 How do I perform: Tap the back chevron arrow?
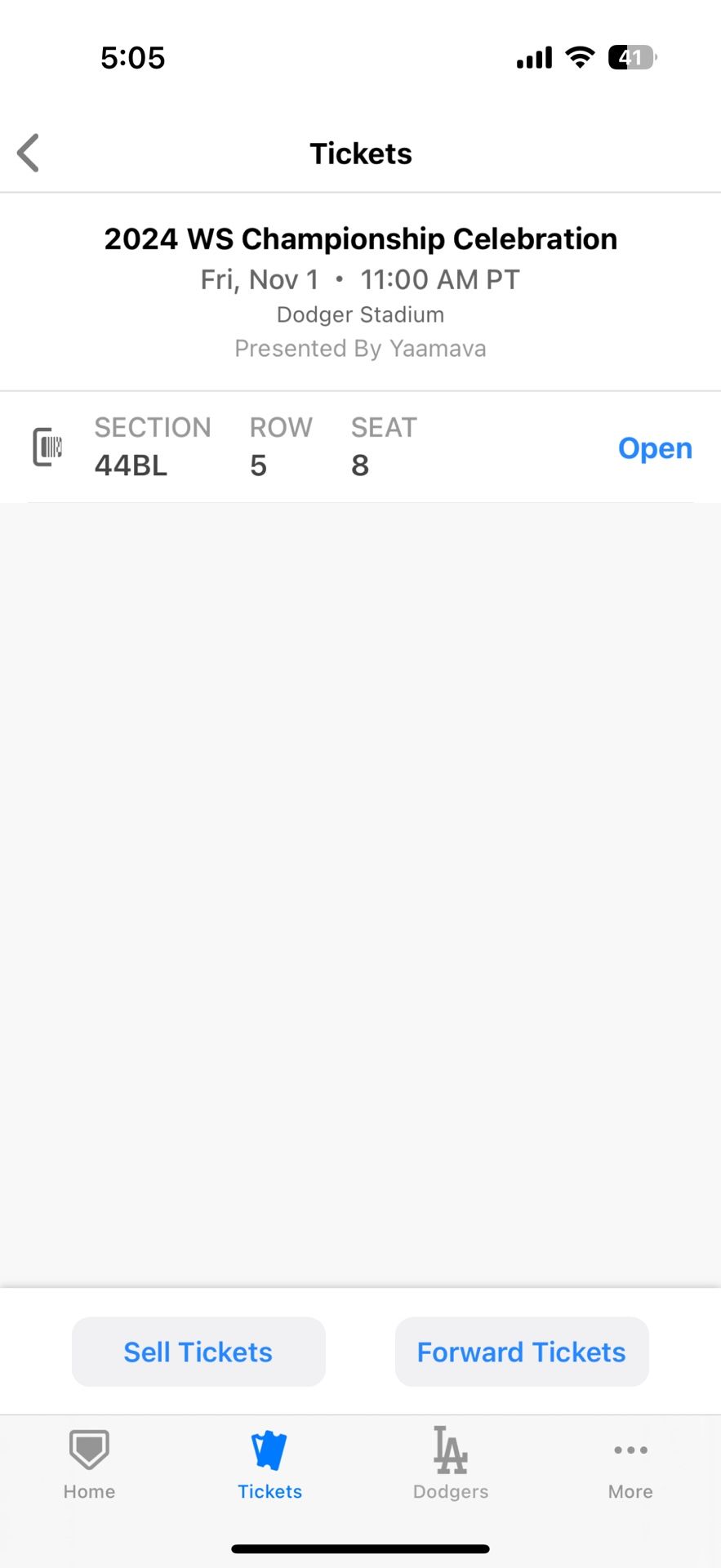click(x=28, y=152)
